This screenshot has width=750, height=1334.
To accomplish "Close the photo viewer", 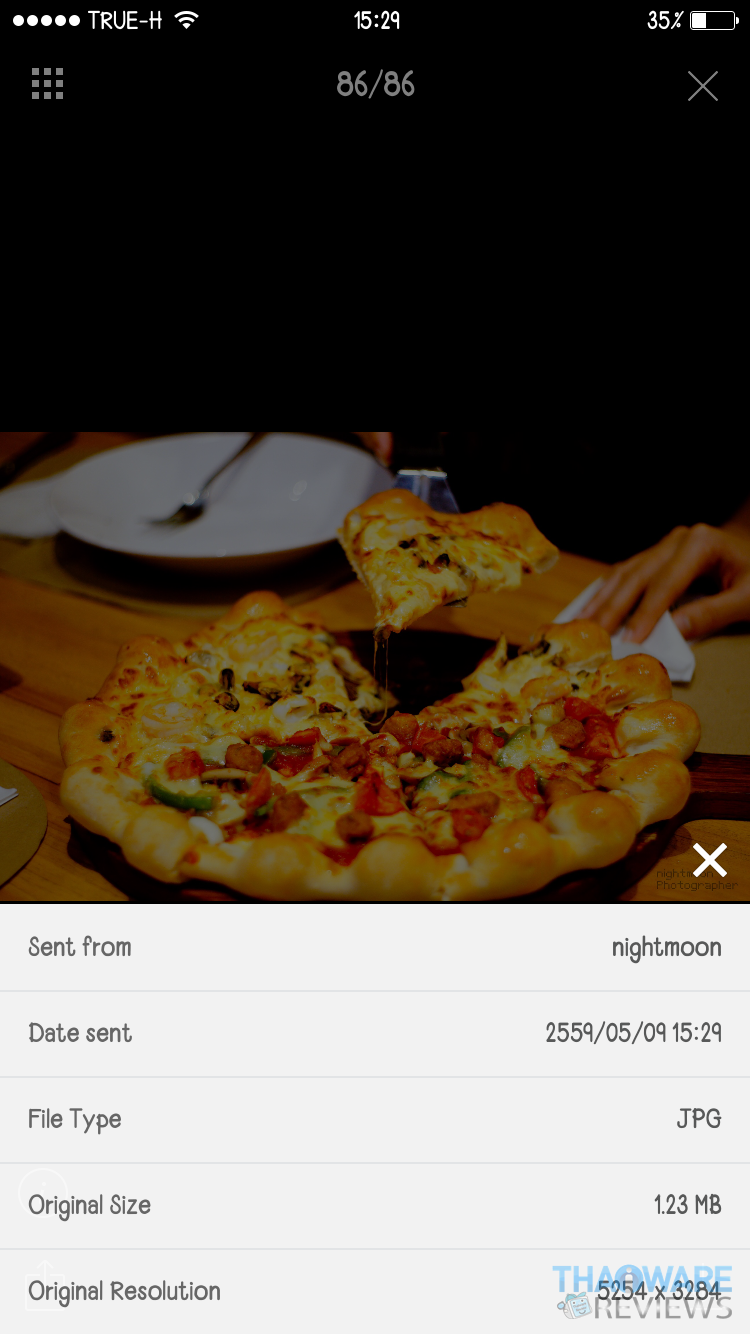I will point(703,86).
